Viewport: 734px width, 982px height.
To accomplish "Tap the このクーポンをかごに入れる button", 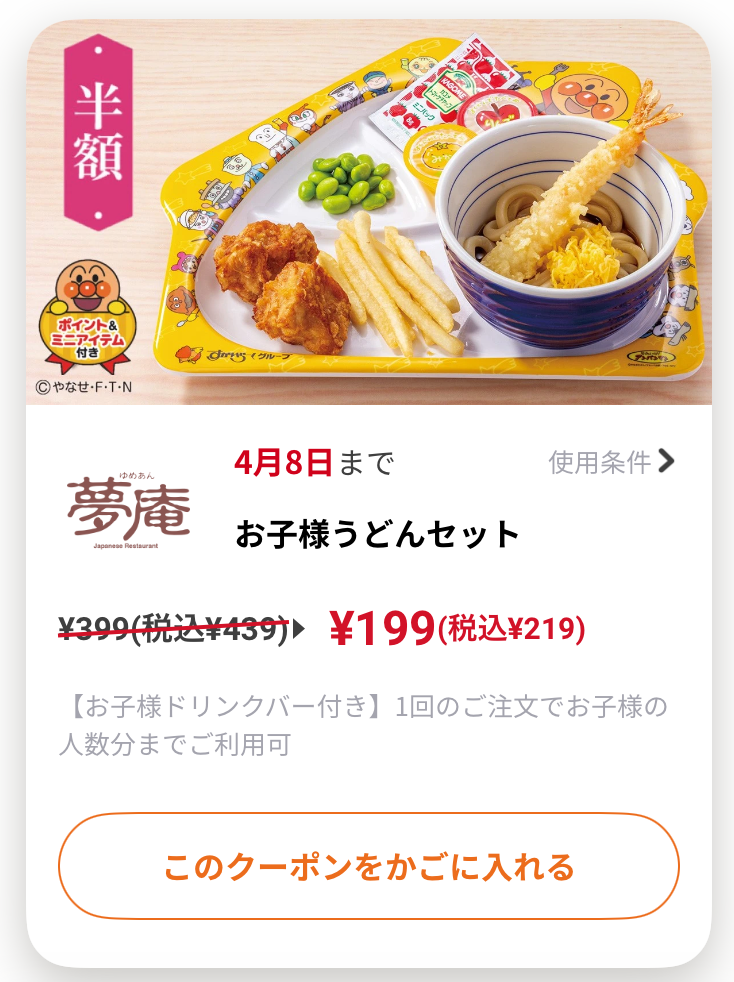I will [x=368, y=866].
